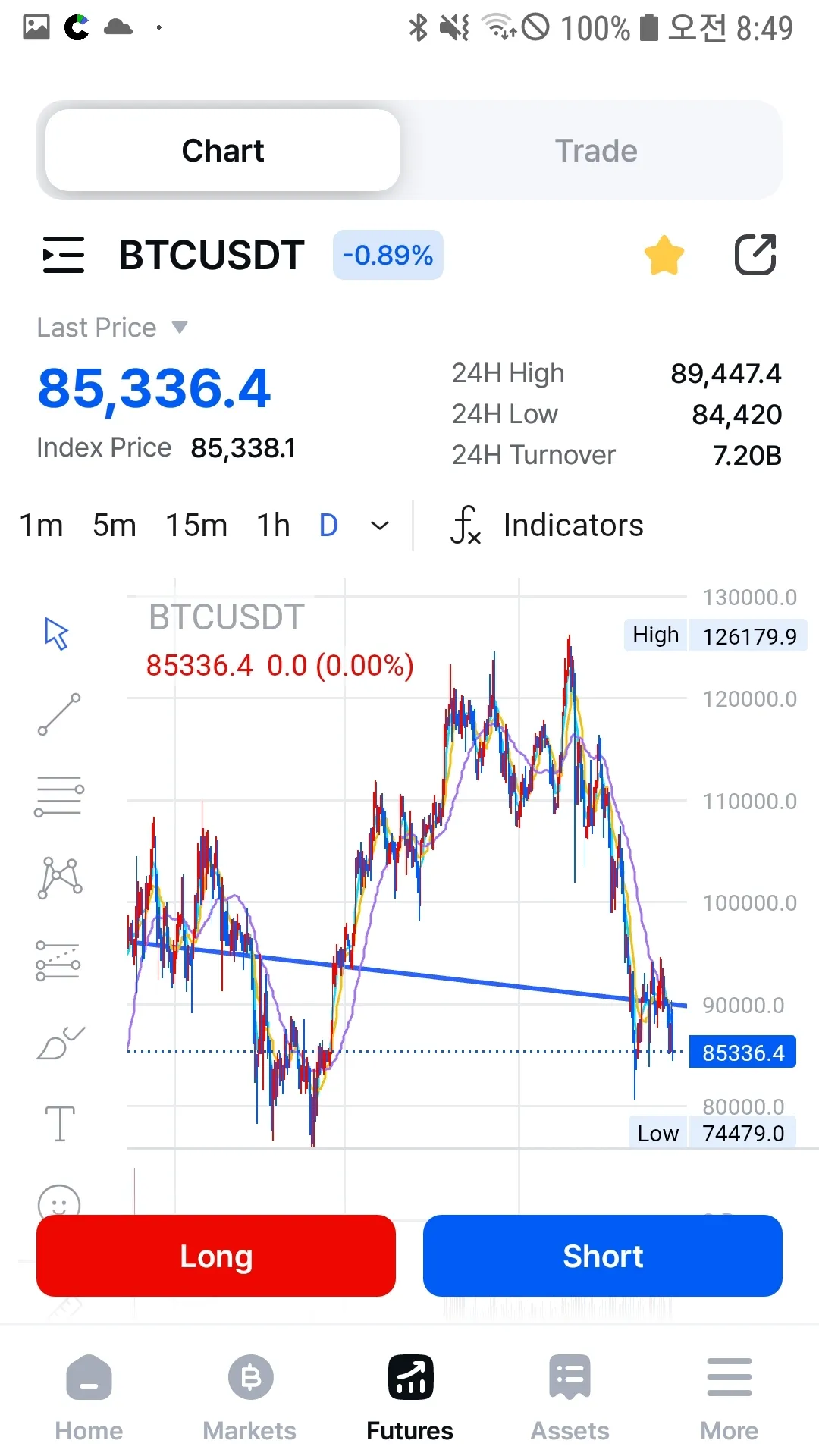Screen dimensions: 819x1456
Task: Share the BTCUSDT chart
Action: (x=755, y=255)
